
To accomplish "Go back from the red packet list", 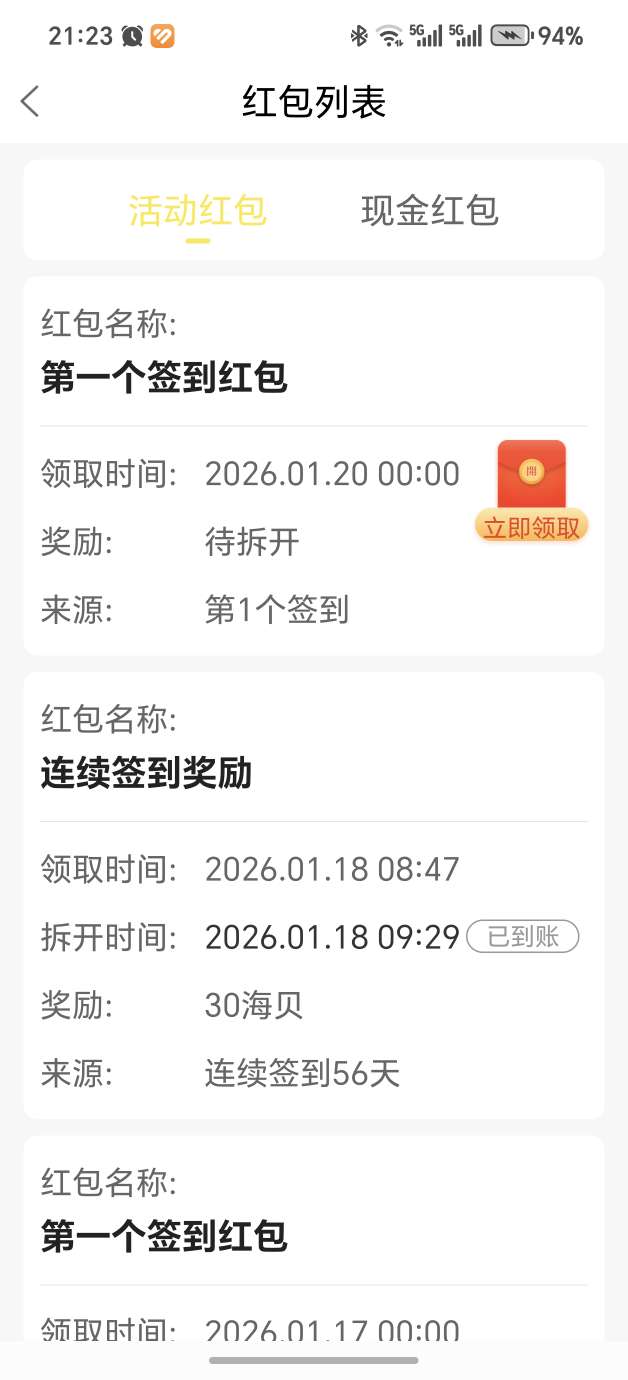I will [30, 101].
